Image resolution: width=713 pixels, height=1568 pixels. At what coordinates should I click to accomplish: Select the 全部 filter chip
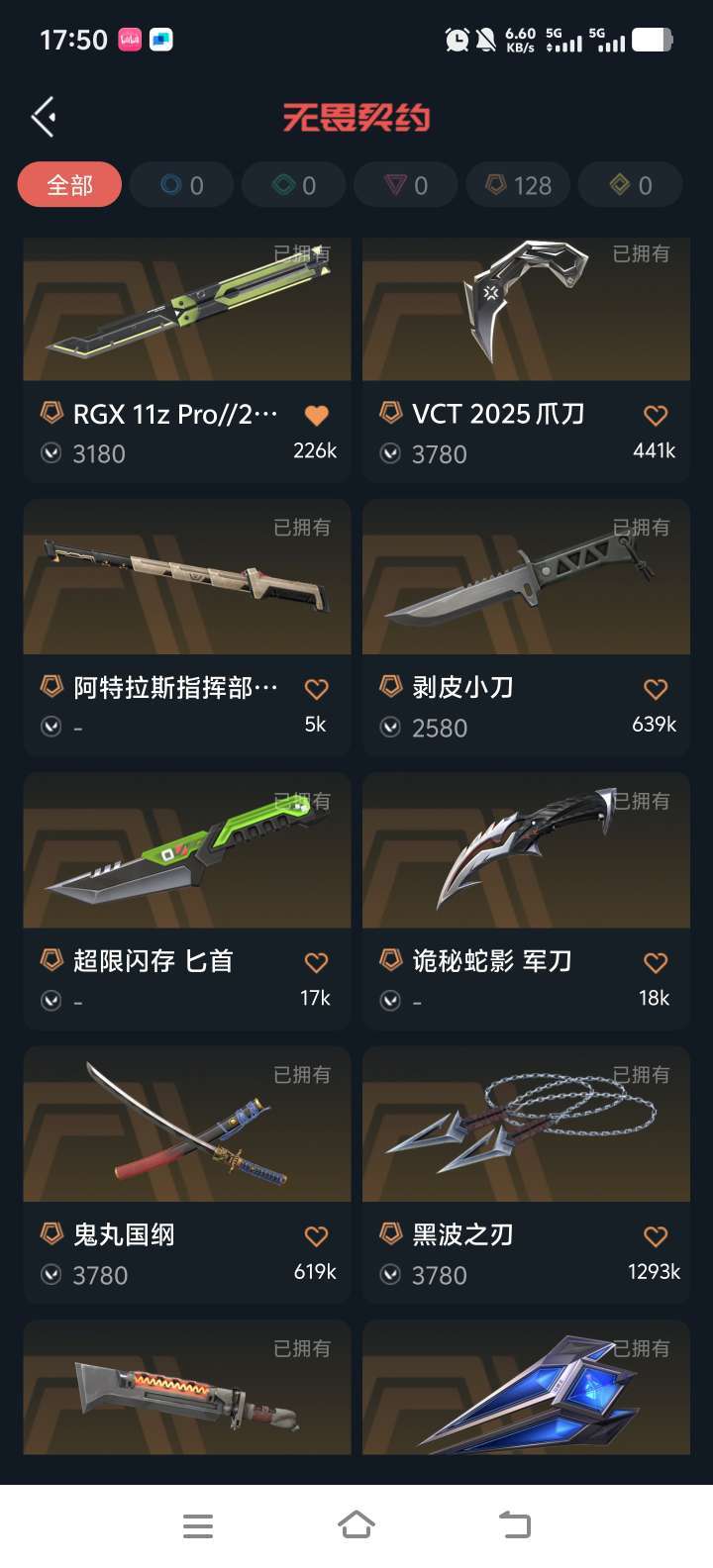coord(69,185)
